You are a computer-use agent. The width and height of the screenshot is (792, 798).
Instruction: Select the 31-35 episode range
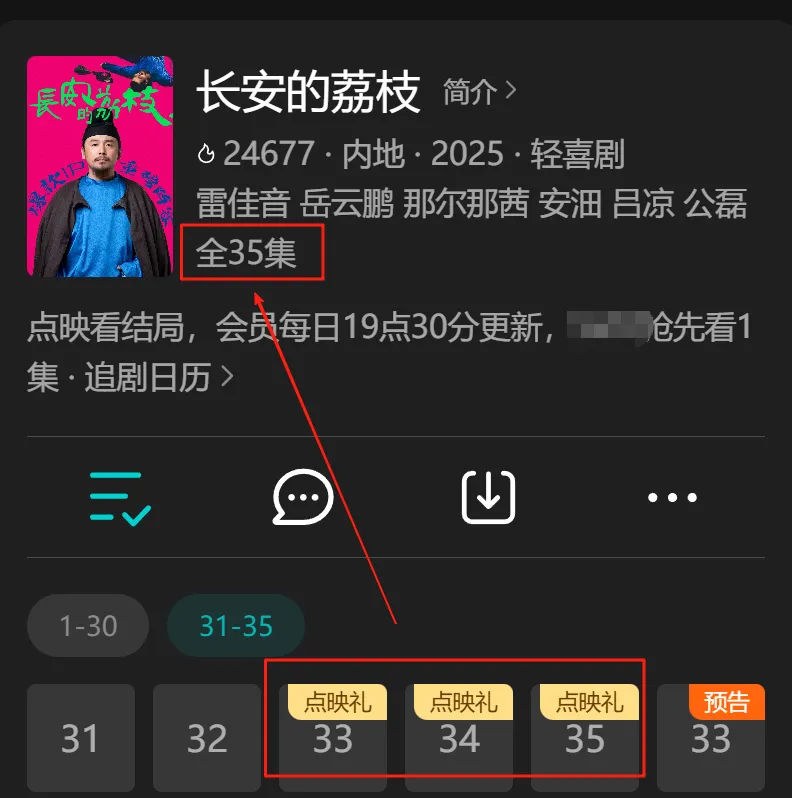[x=236, y=626]
